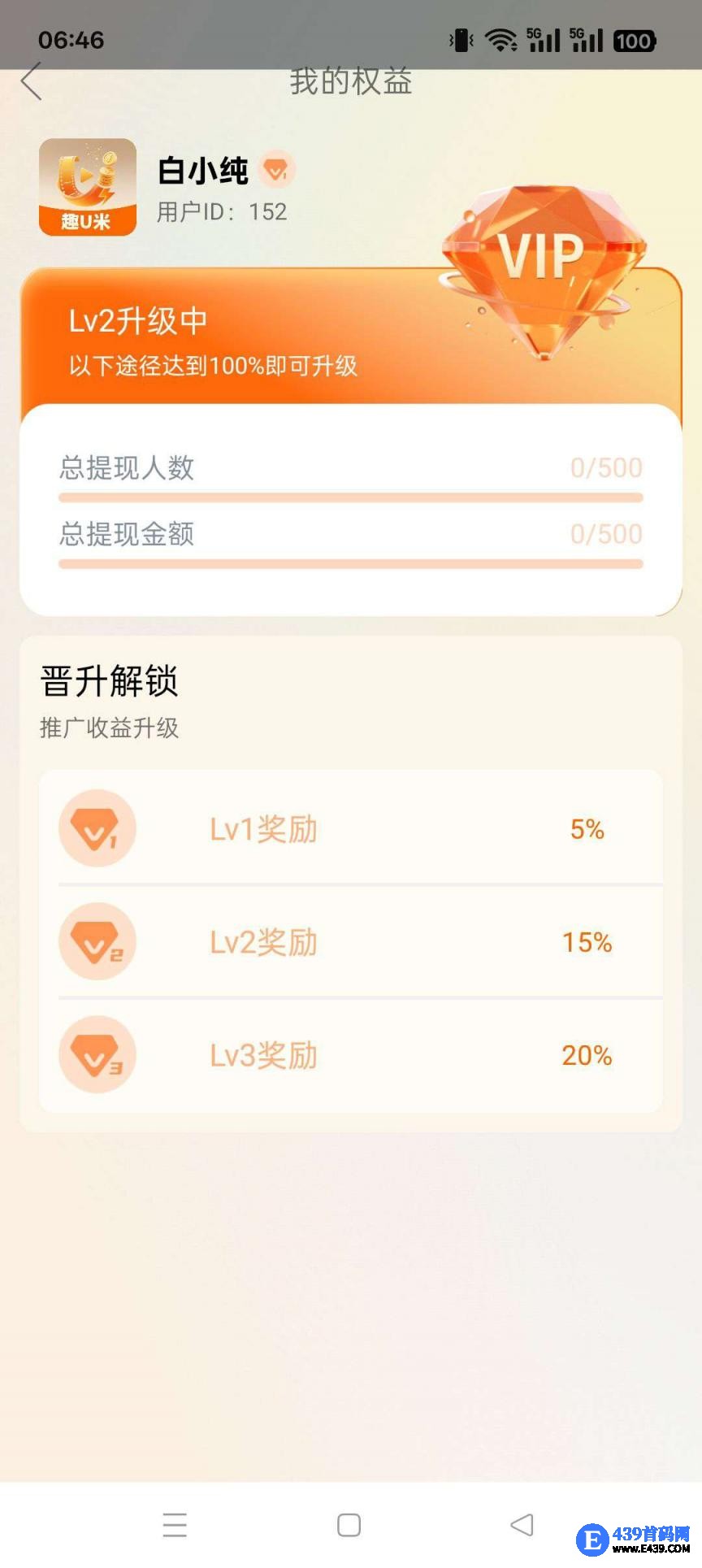Go back from 我的权益 page
Screen dimensions: 702x1568
click(31, 82)
